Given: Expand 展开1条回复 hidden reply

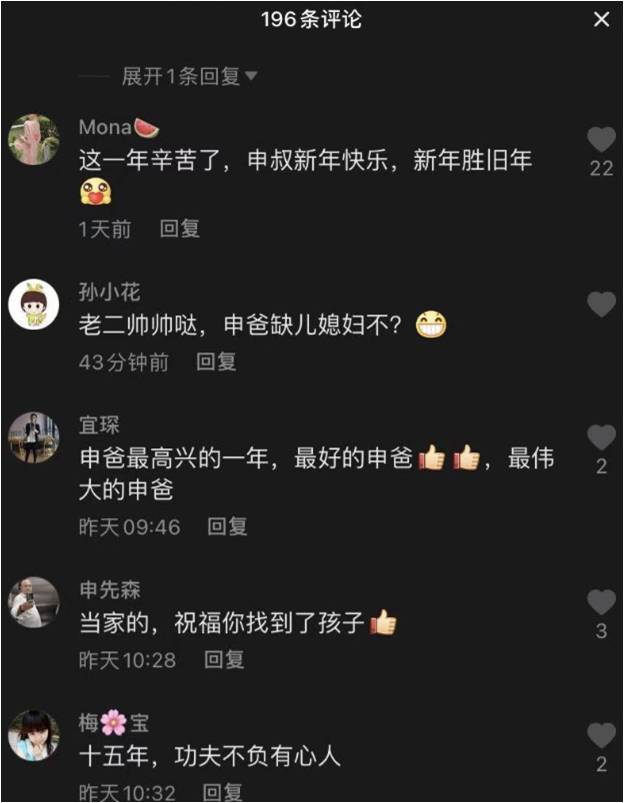Looking at the screenshot, I should (x=188, y=77).
